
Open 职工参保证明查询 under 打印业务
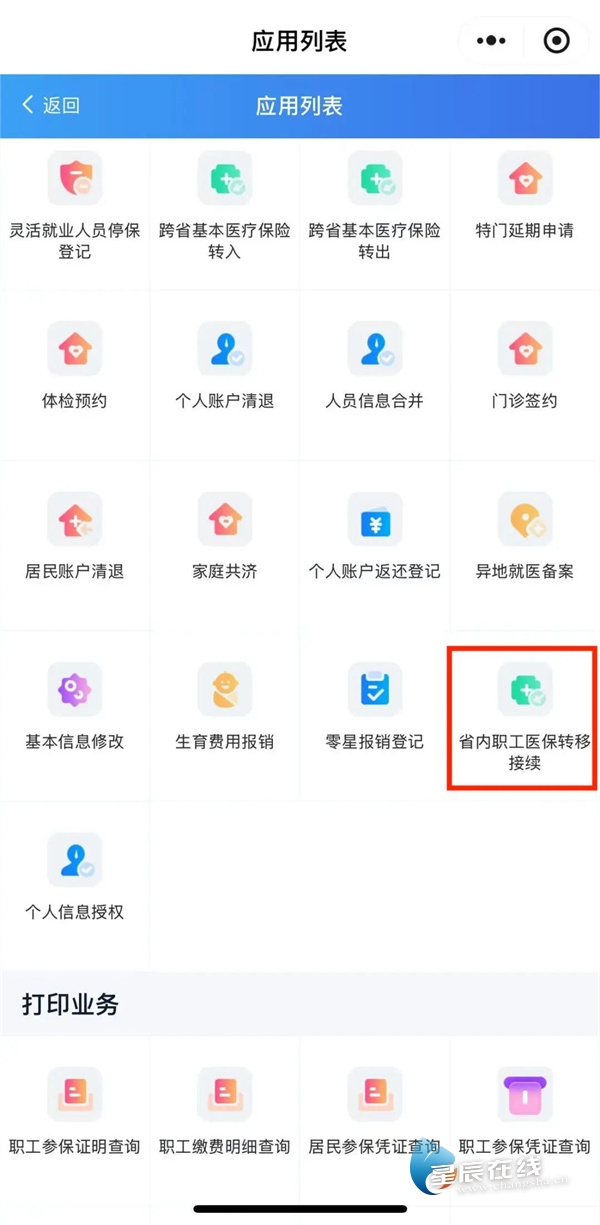point(75,1110)
